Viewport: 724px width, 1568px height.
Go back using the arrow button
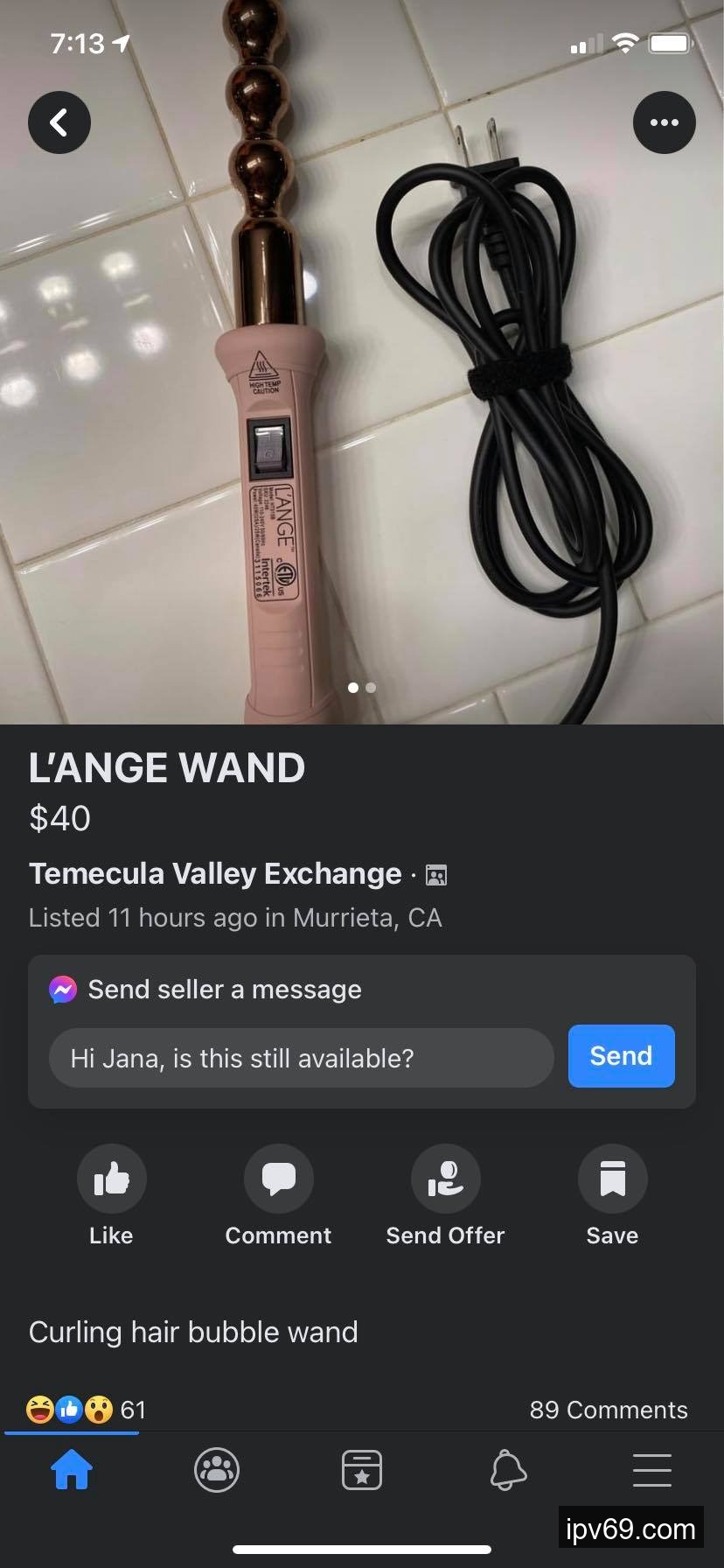click(x=59, y=122)
